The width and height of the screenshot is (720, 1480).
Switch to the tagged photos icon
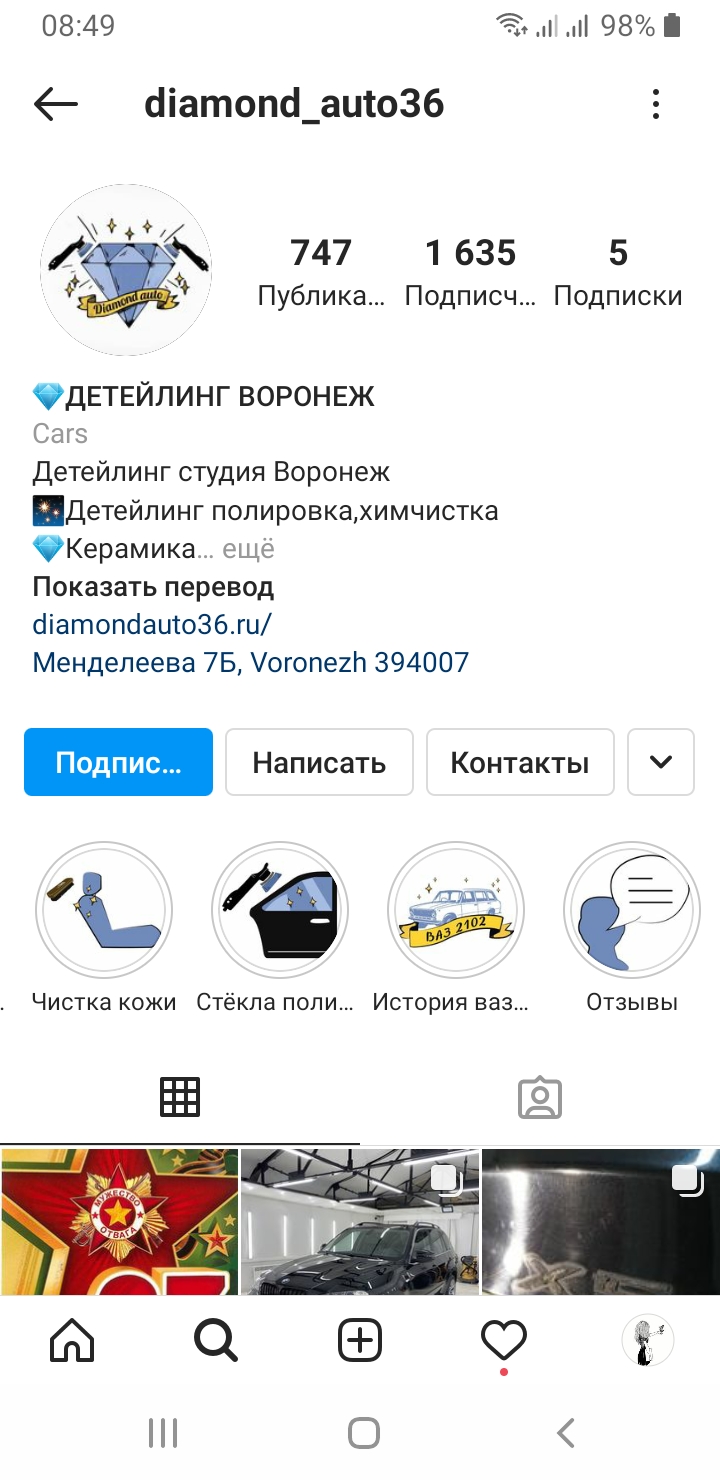tap(540, 1097)
